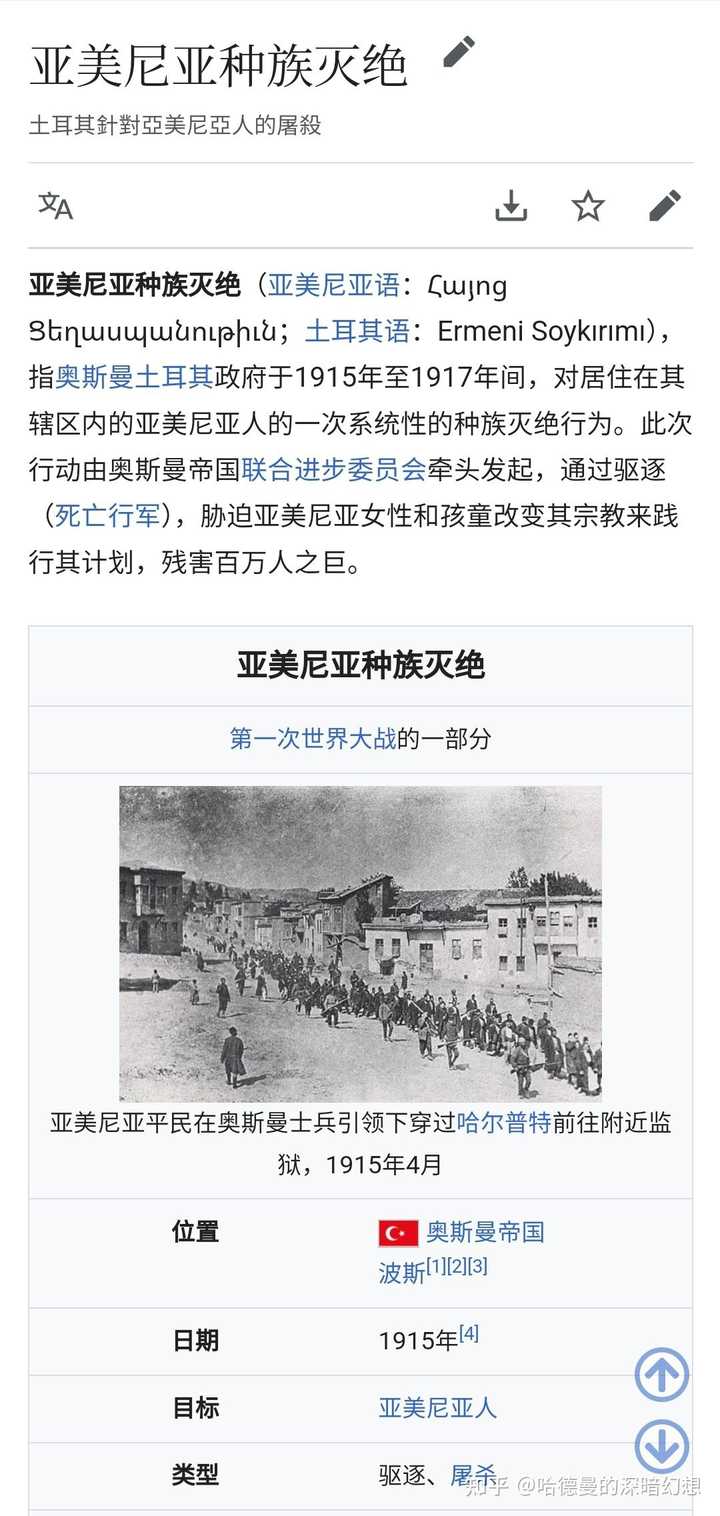Edit the page title with the pencil icon
720x1516 pixels.
pos(458,52)
